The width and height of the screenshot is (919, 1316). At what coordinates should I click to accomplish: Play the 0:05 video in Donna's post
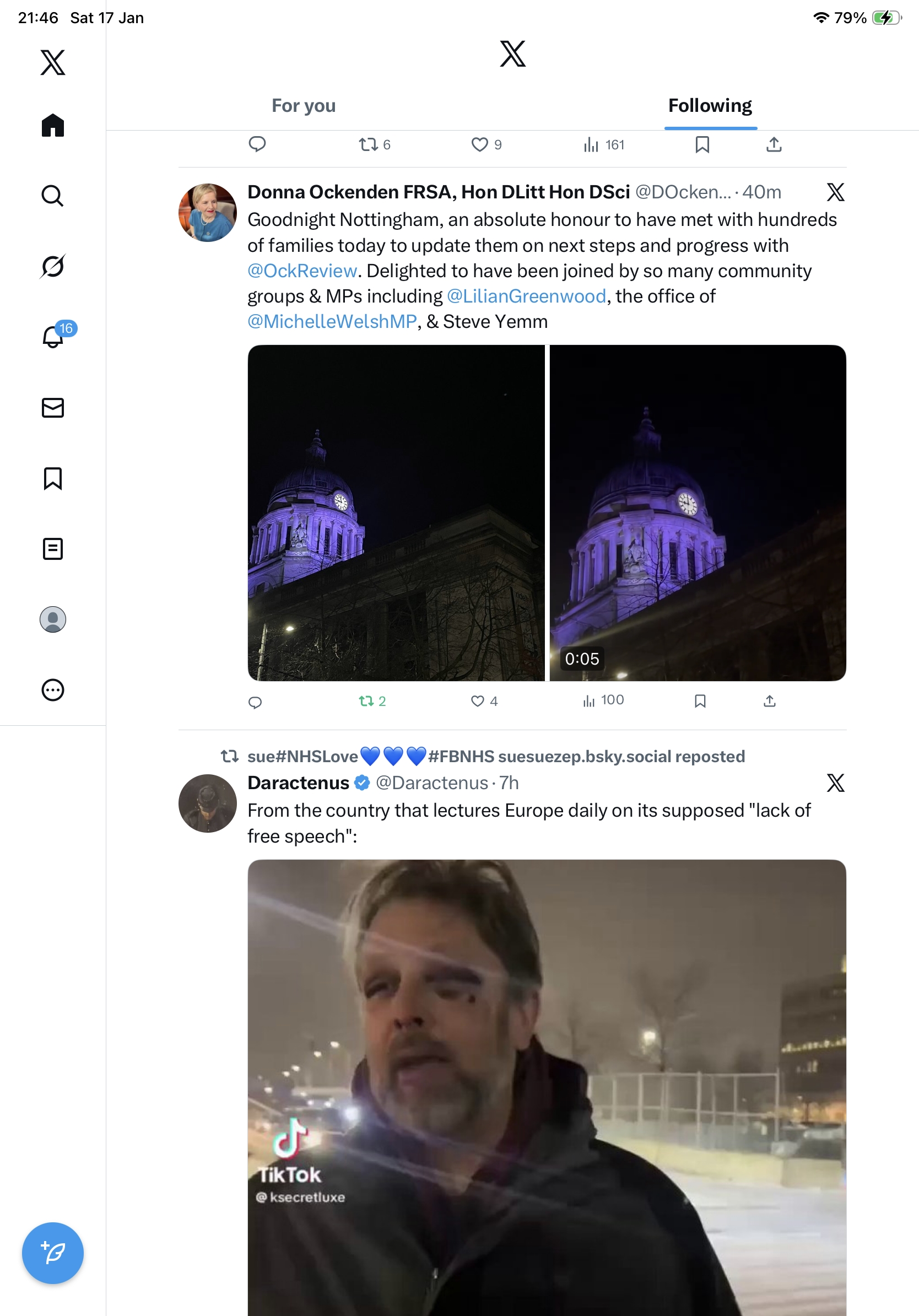[x=698, y=513]
